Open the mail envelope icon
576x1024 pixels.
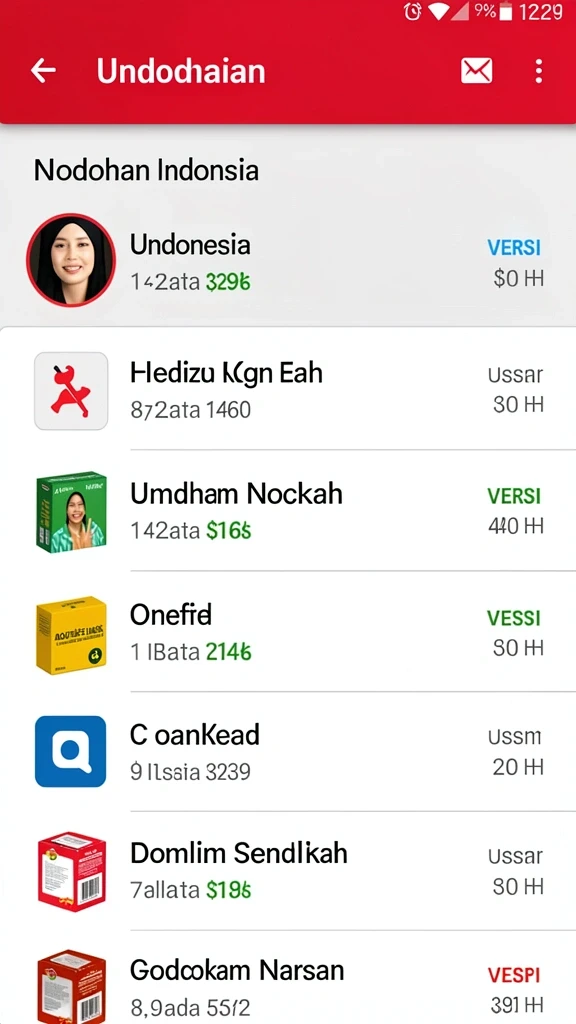(476, 71)
